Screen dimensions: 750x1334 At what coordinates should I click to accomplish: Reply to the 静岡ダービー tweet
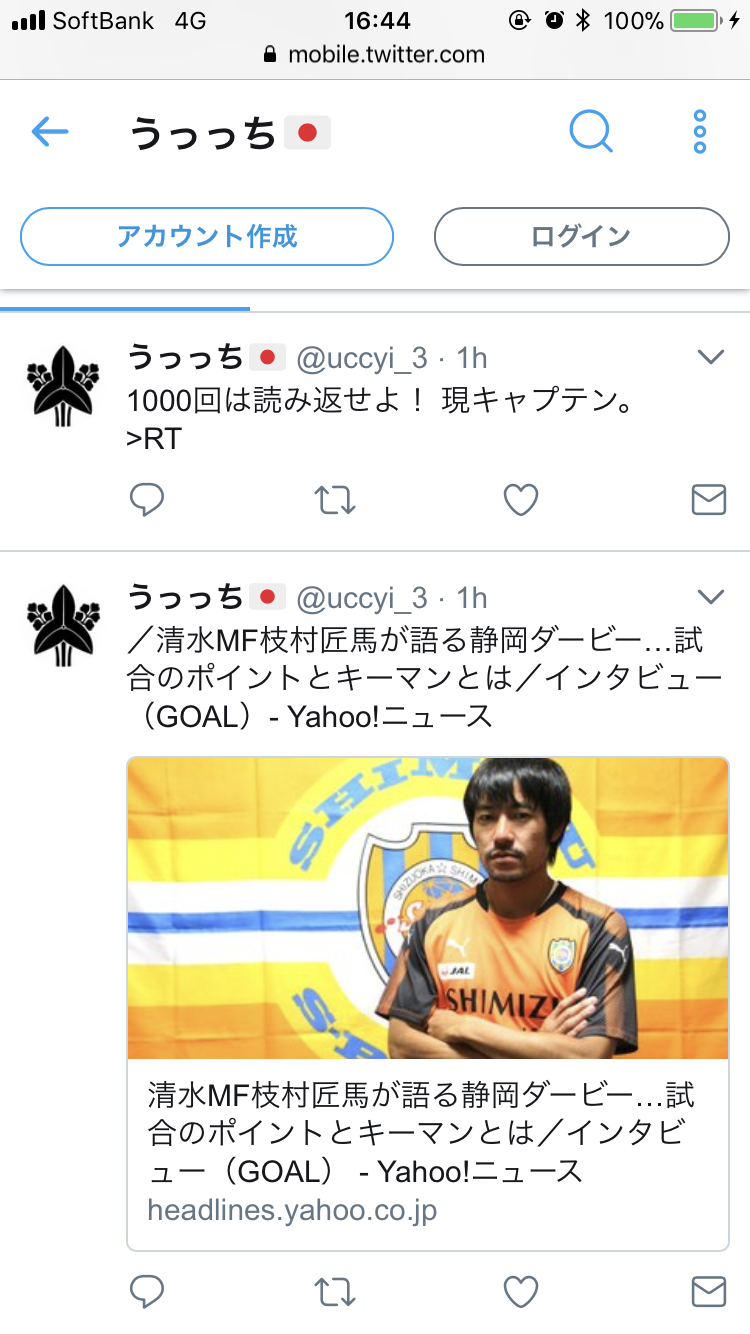(x=147, y=1292)
